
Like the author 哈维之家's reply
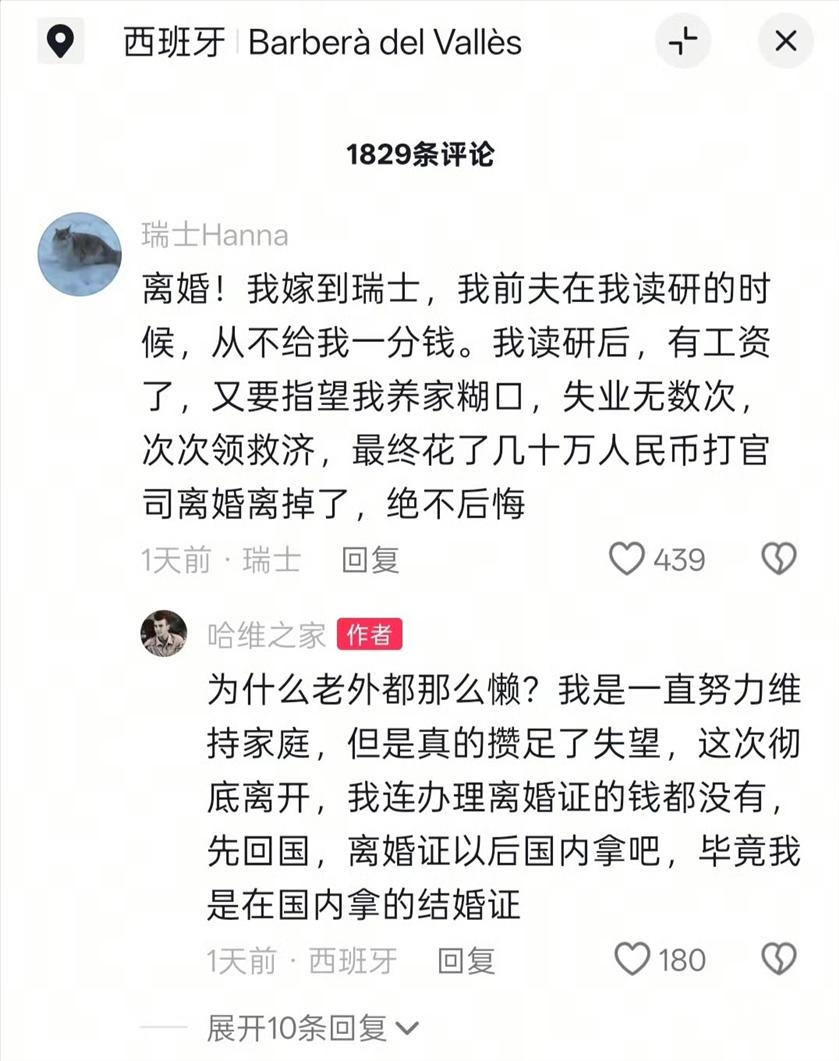pyautogui.click(x=632, y=960)
